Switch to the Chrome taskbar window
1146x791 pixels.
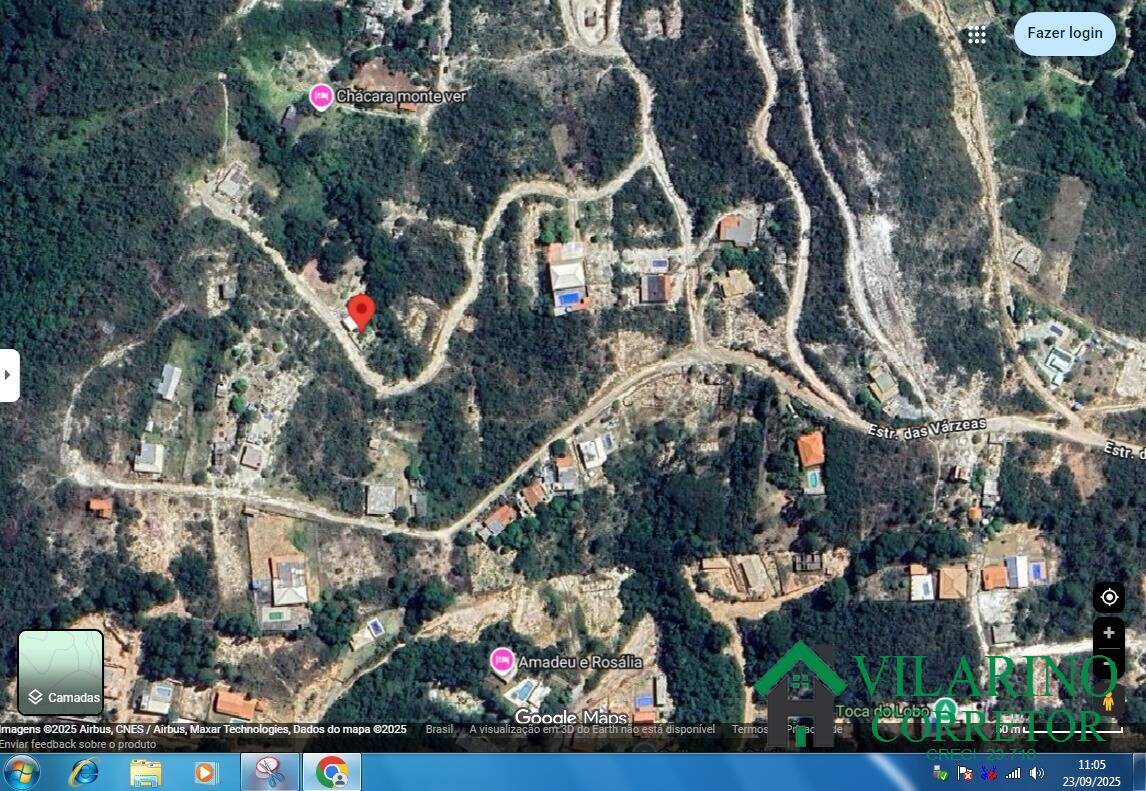[331, 772]
